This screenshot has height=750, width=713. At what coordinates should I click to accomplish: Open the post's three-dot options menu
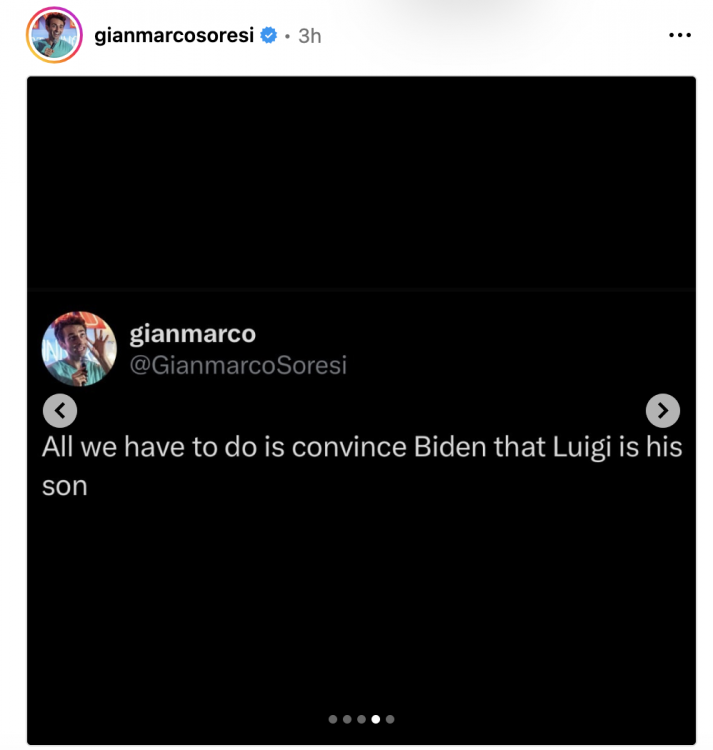tap(680, 35)
